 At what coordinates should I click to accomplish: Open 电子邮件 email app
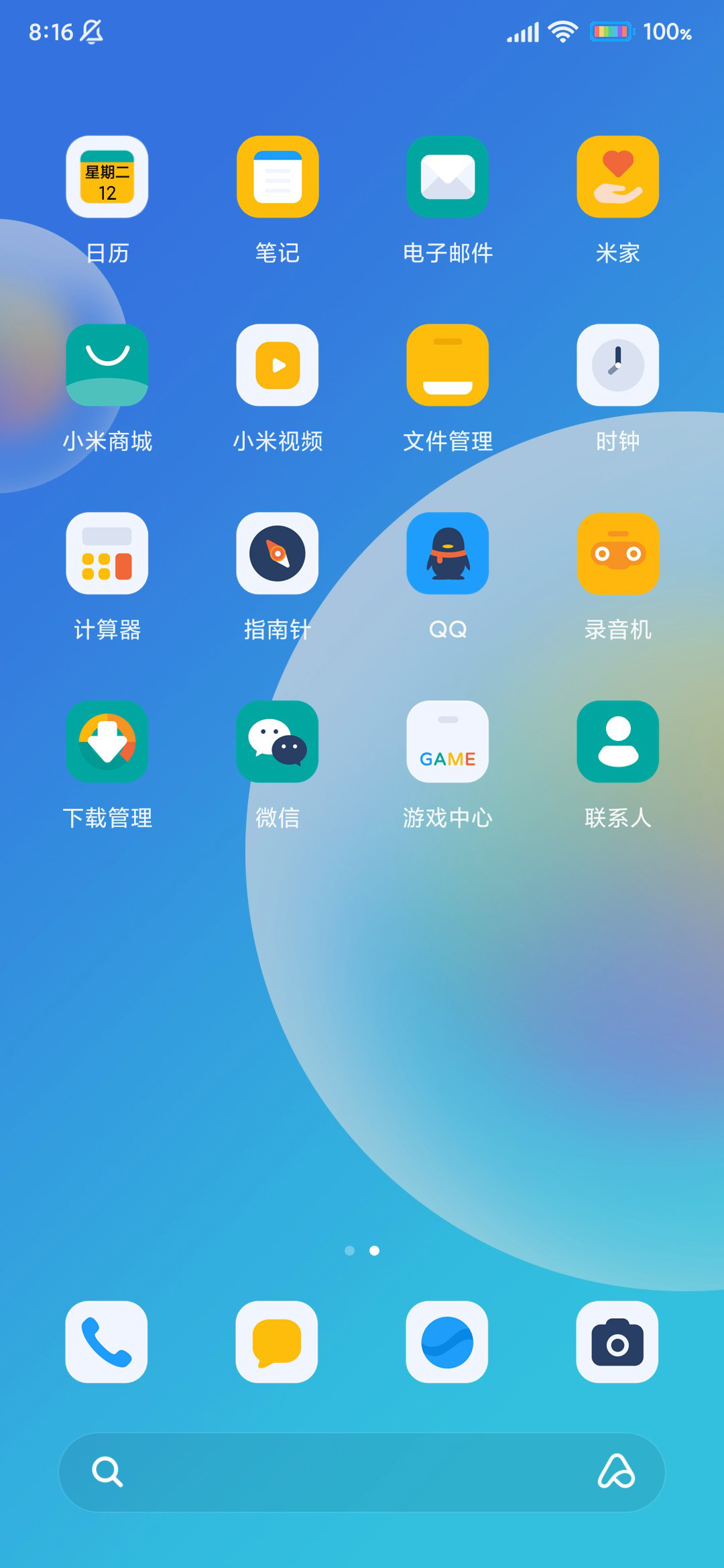(x=448, y=177)
